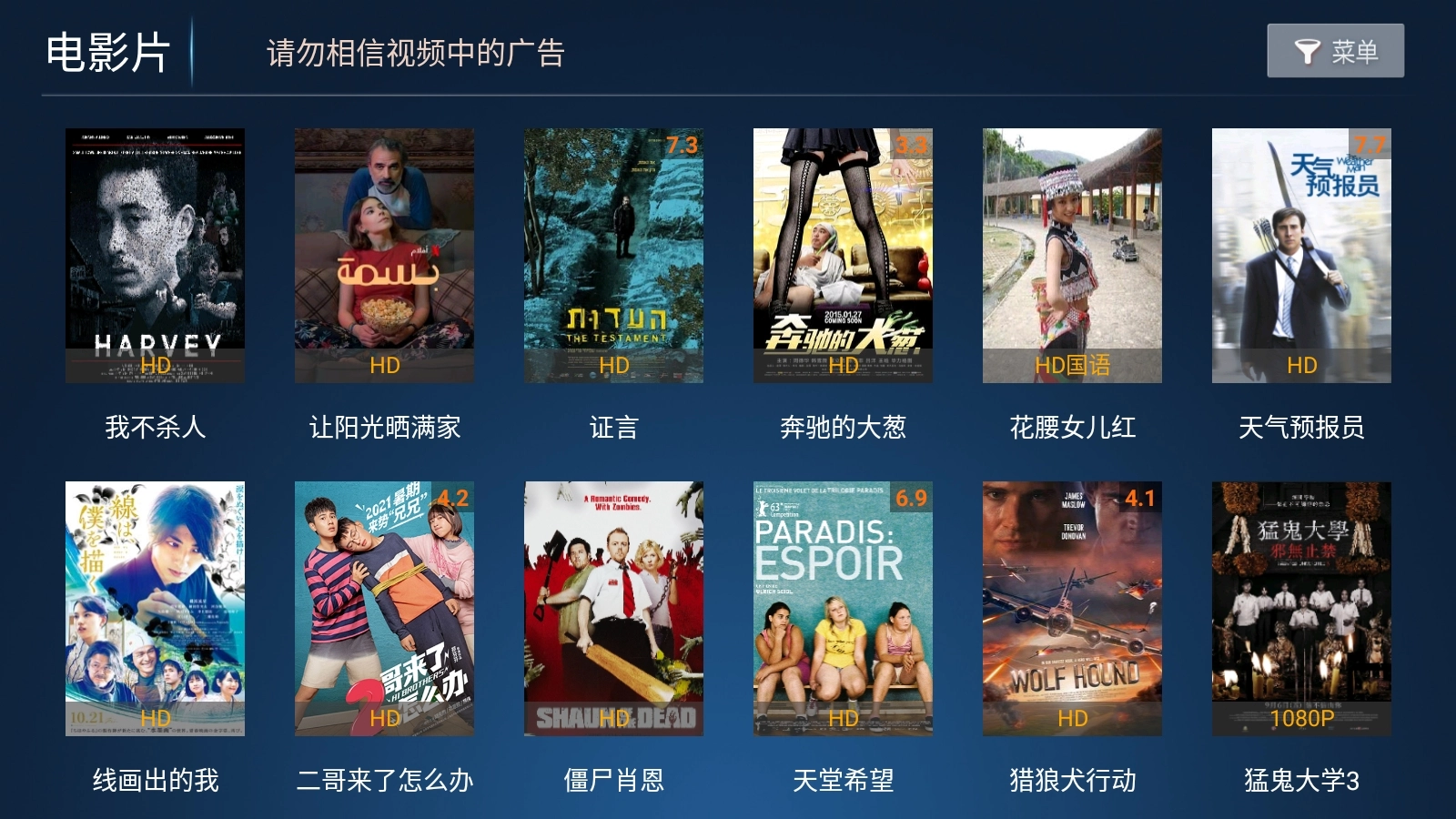This screenshot has height=819, width=1456.
Task: Open the movie 我不杀人
Action: pos(155,255)
